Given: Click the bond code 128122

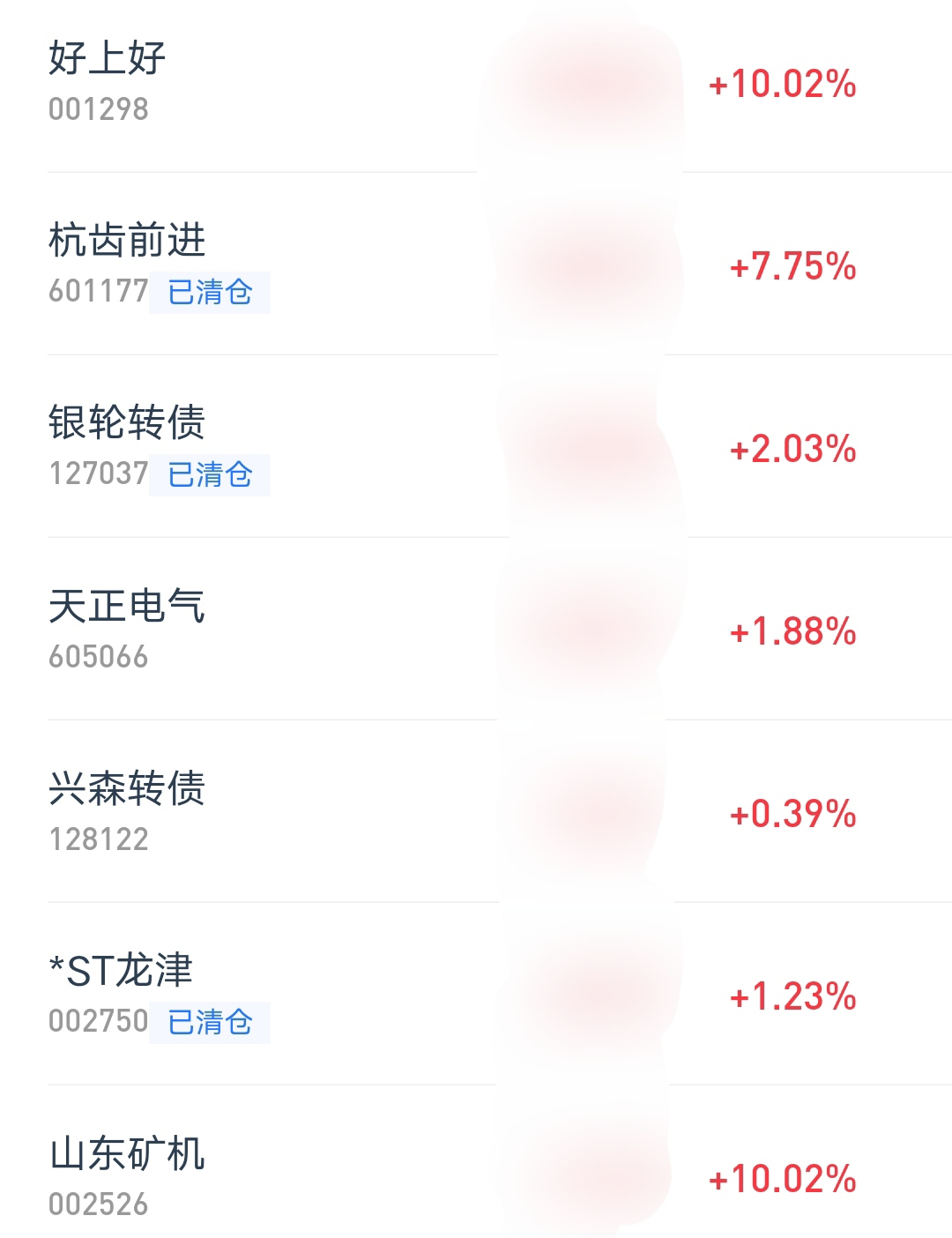Looking at the screenshot, I should tap(97, 839).
